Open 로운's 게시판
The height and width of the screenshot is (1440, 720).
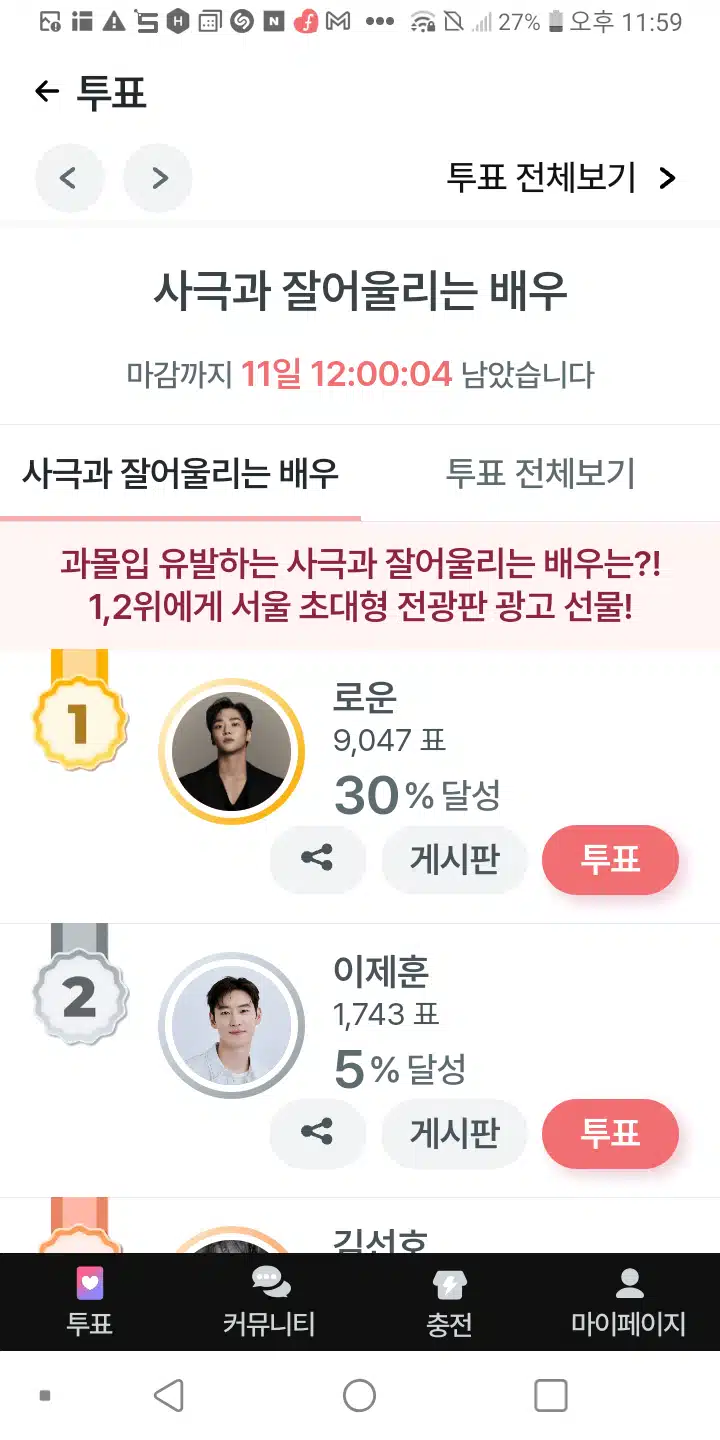(x=454, y=859)
